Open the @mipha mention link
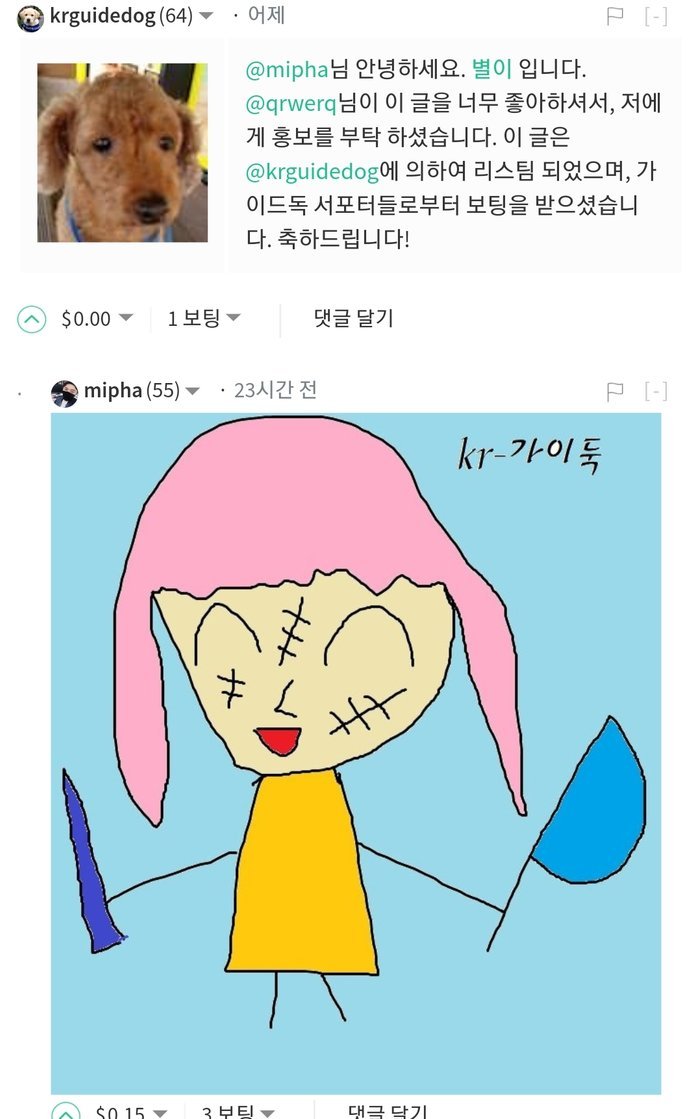Viewport: 700px width, 1119px height. [287, 69]
